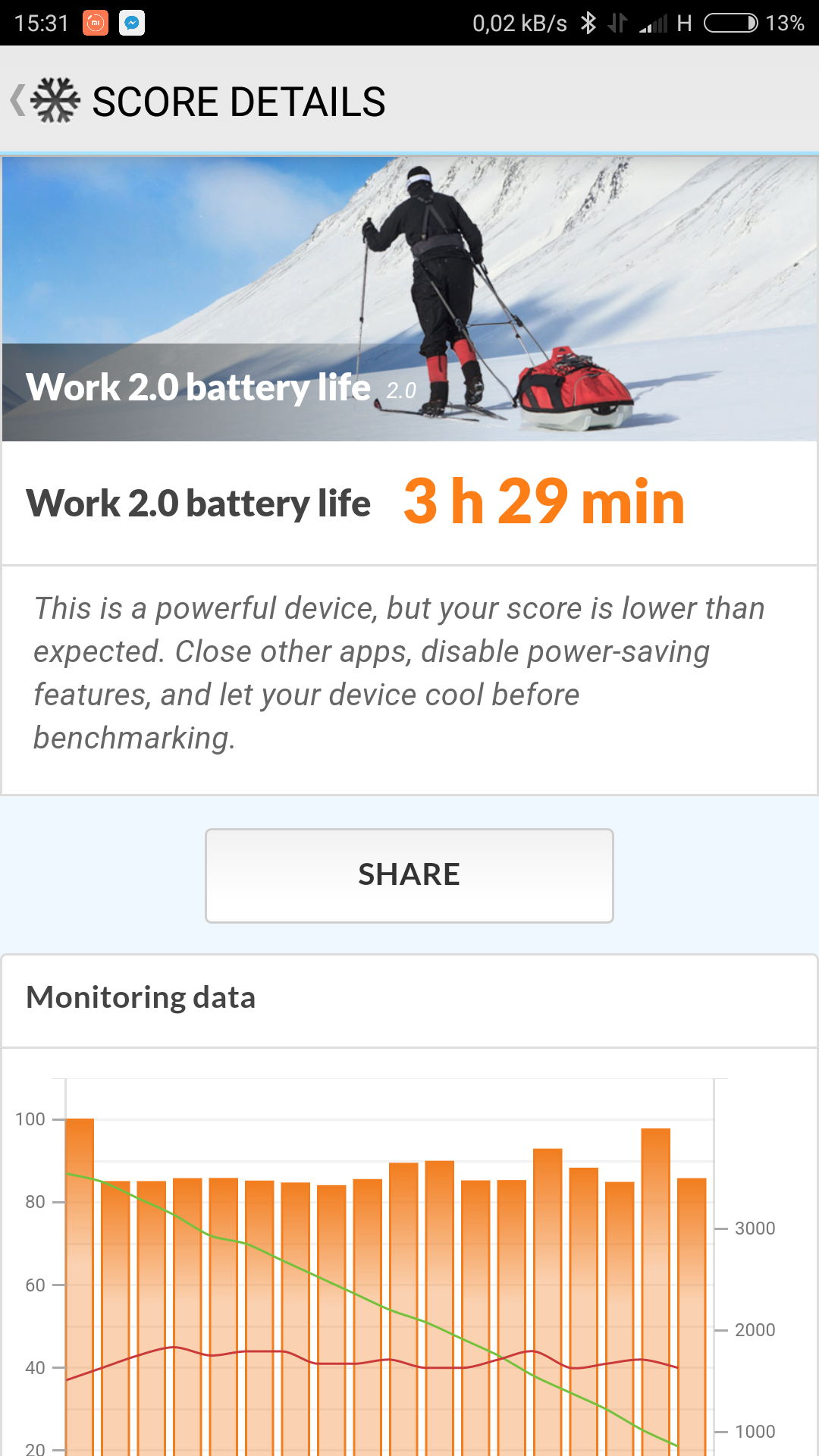Share the battery life score
This screenshot has height=1456, width=819.
pos(409,875)
